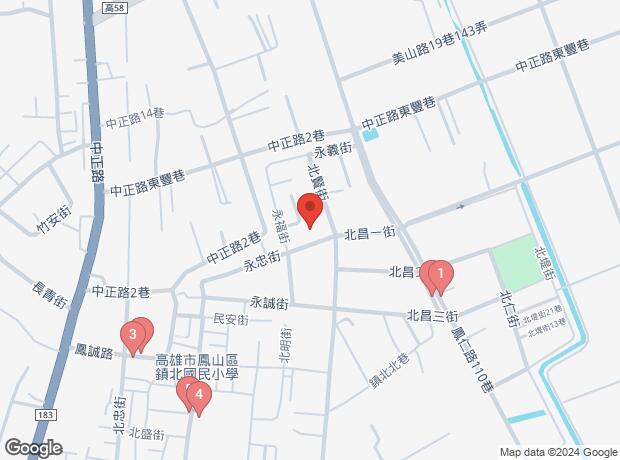Tap map marker number 1
This screenshot has width=620, height=460.
tap(441, 273)
